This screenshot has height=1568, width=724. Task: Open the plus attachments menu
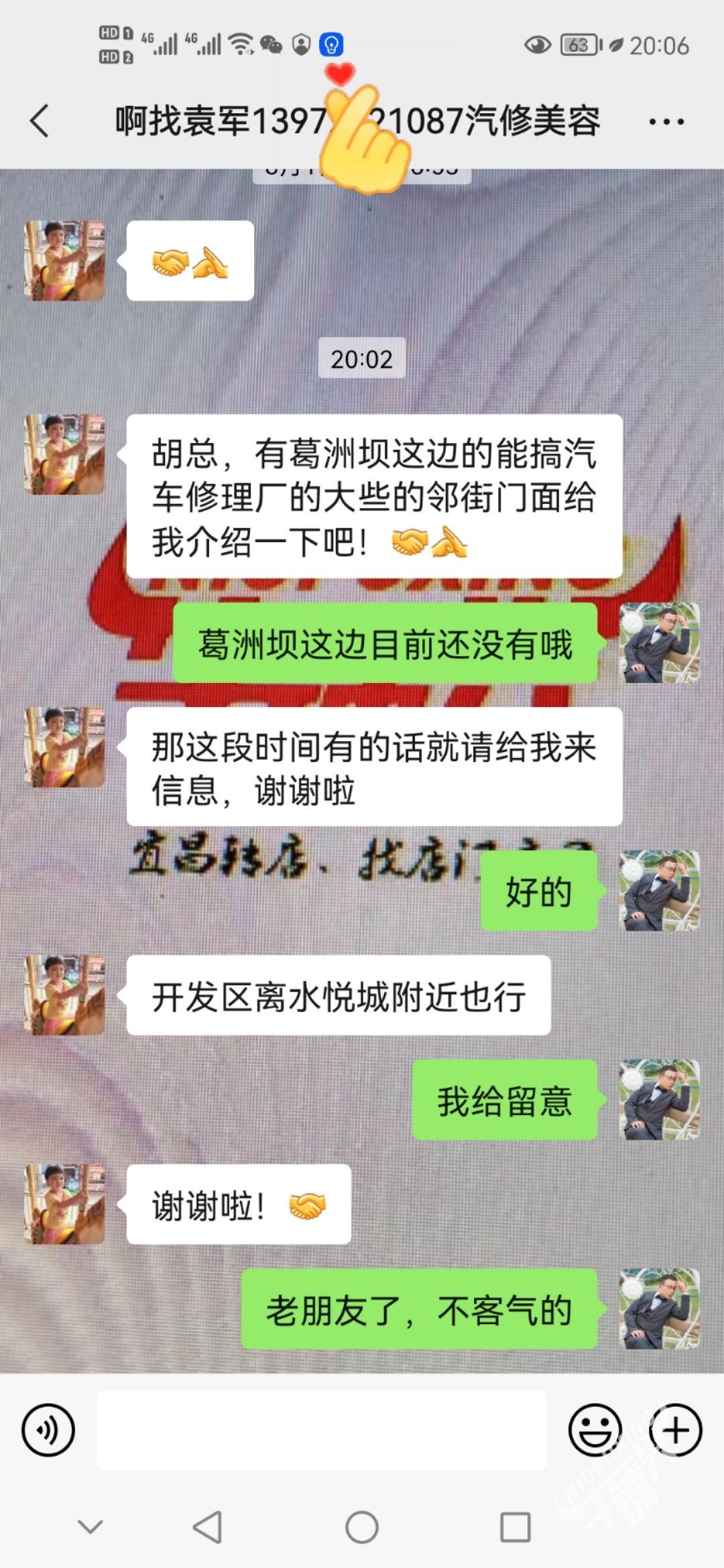coord(675,1429)
